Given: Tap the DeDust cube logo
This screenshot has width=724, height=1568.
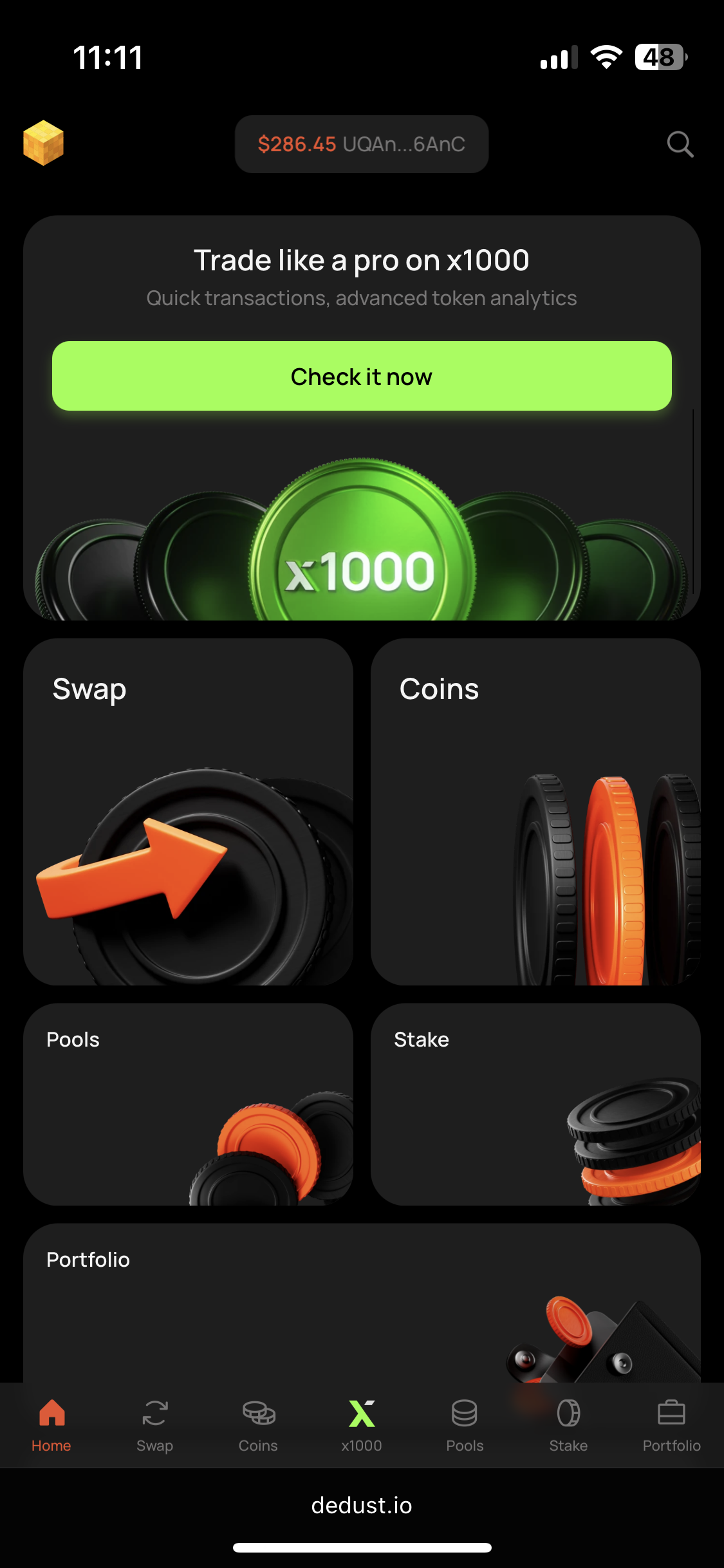Looking at the screenshot, I should coord(43,143).
